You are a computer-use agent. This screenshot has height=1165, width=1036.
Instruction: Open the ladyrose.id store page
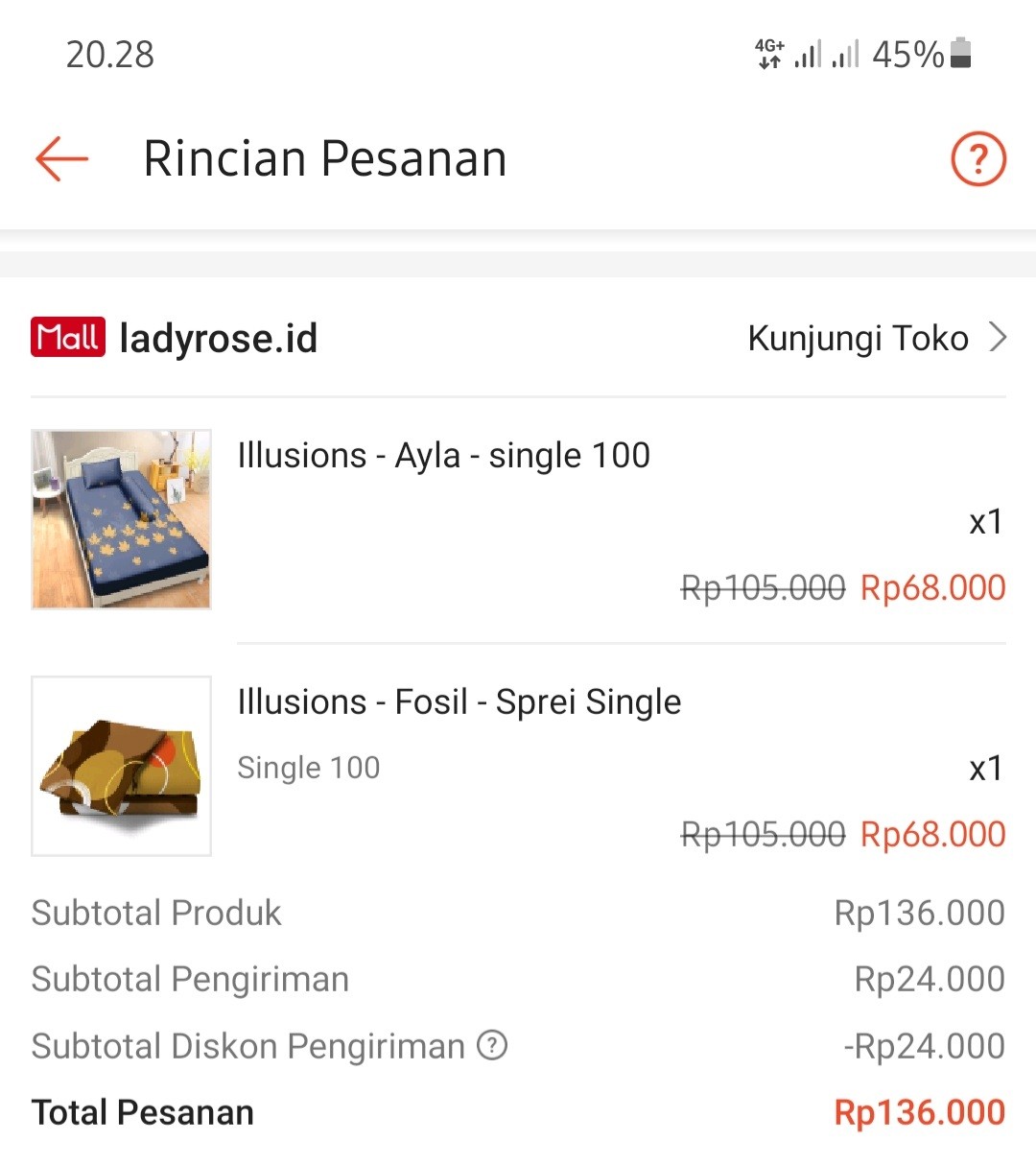pyautogui.click(x=219, y=338)
